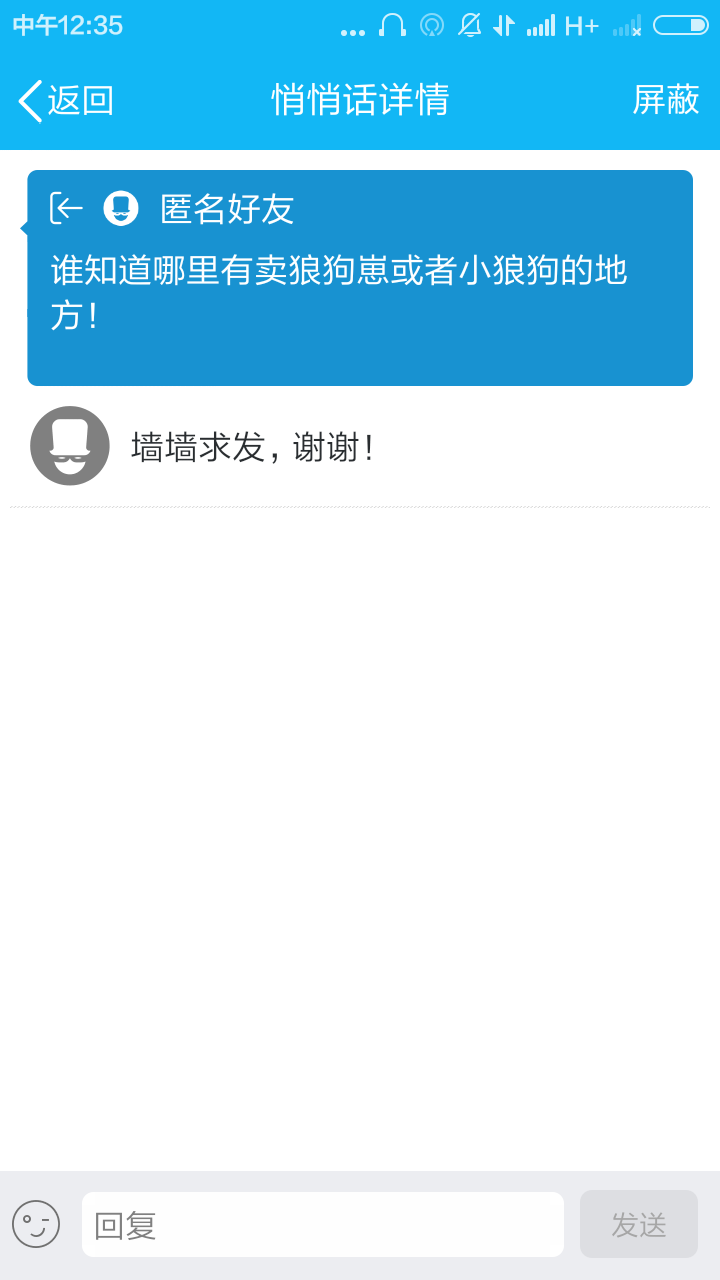Viewport: 720px width, 1280px height.
Task: Tap 屏蔽 to block this whisper
Action: click(665, 100)
